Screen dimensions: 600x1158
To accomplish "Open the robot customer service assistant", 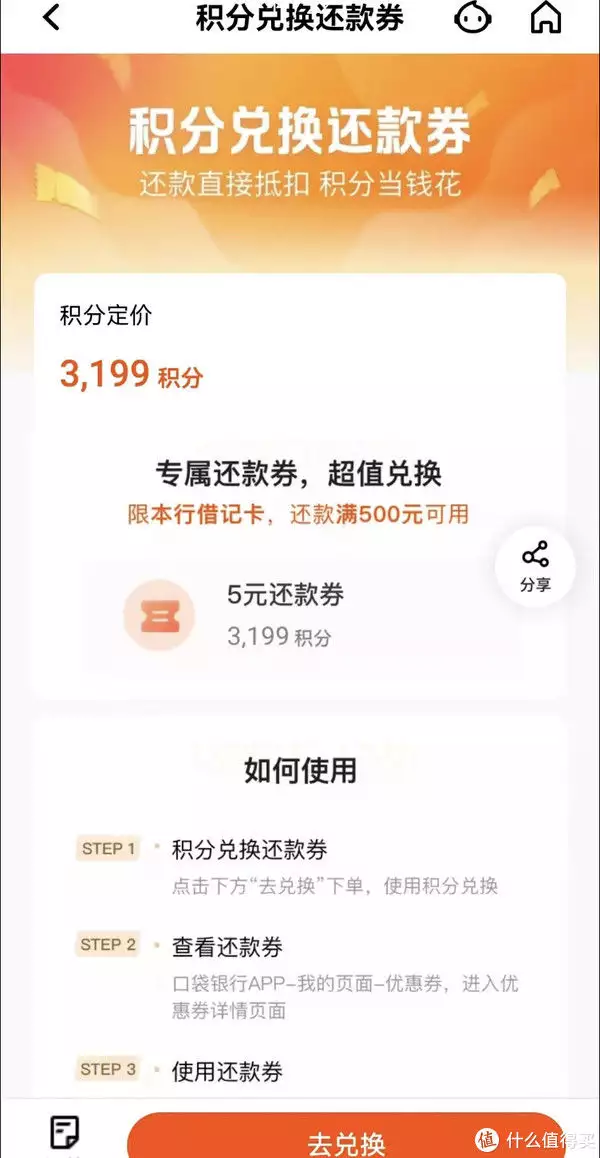I will 471,17.
